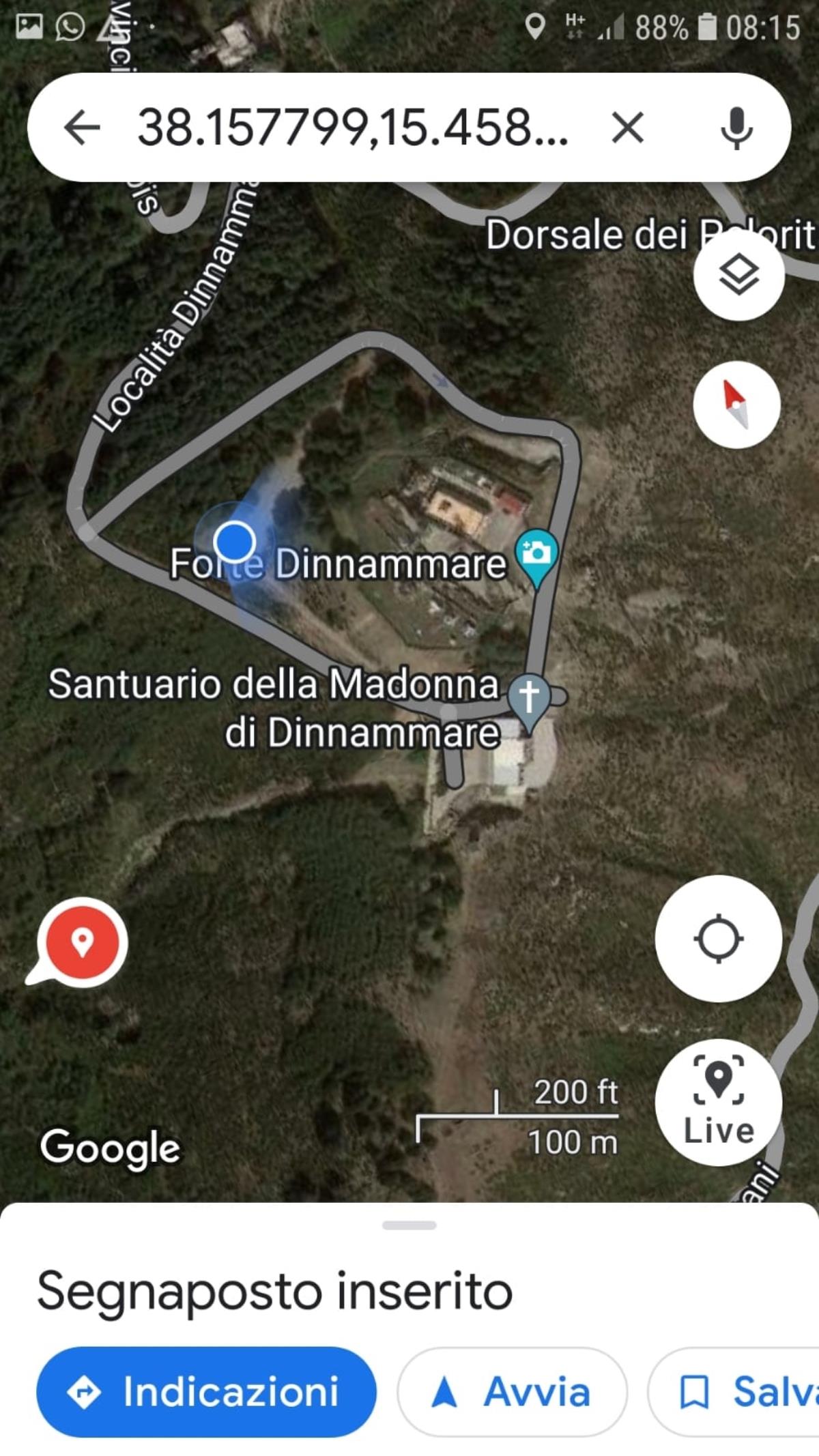Get directions with Indicazioni
The width and height of the screenshot is (819, 1456).
coord(206,1392)
